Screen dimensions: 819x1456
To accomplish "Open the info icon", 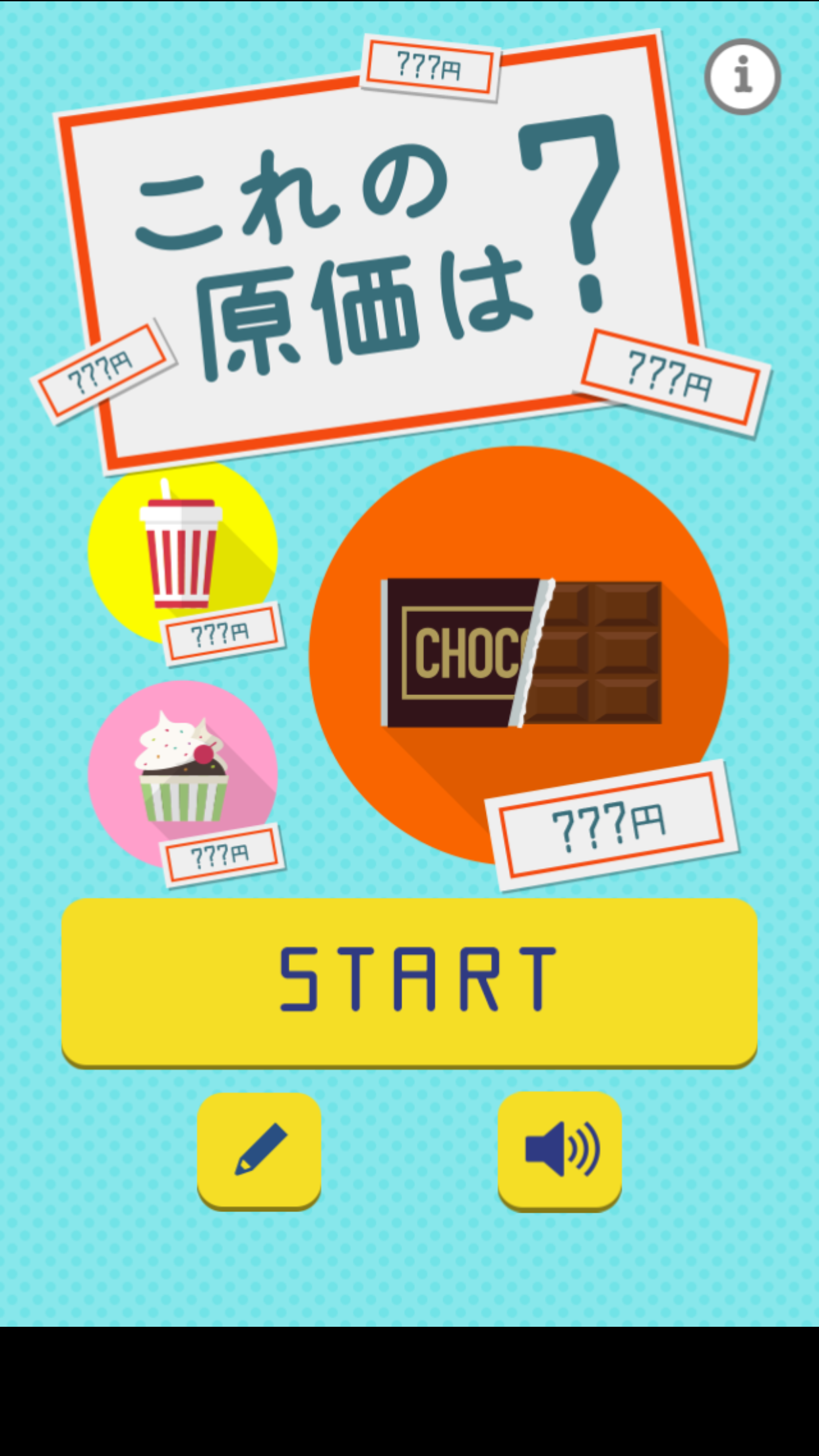I will 743,76.
